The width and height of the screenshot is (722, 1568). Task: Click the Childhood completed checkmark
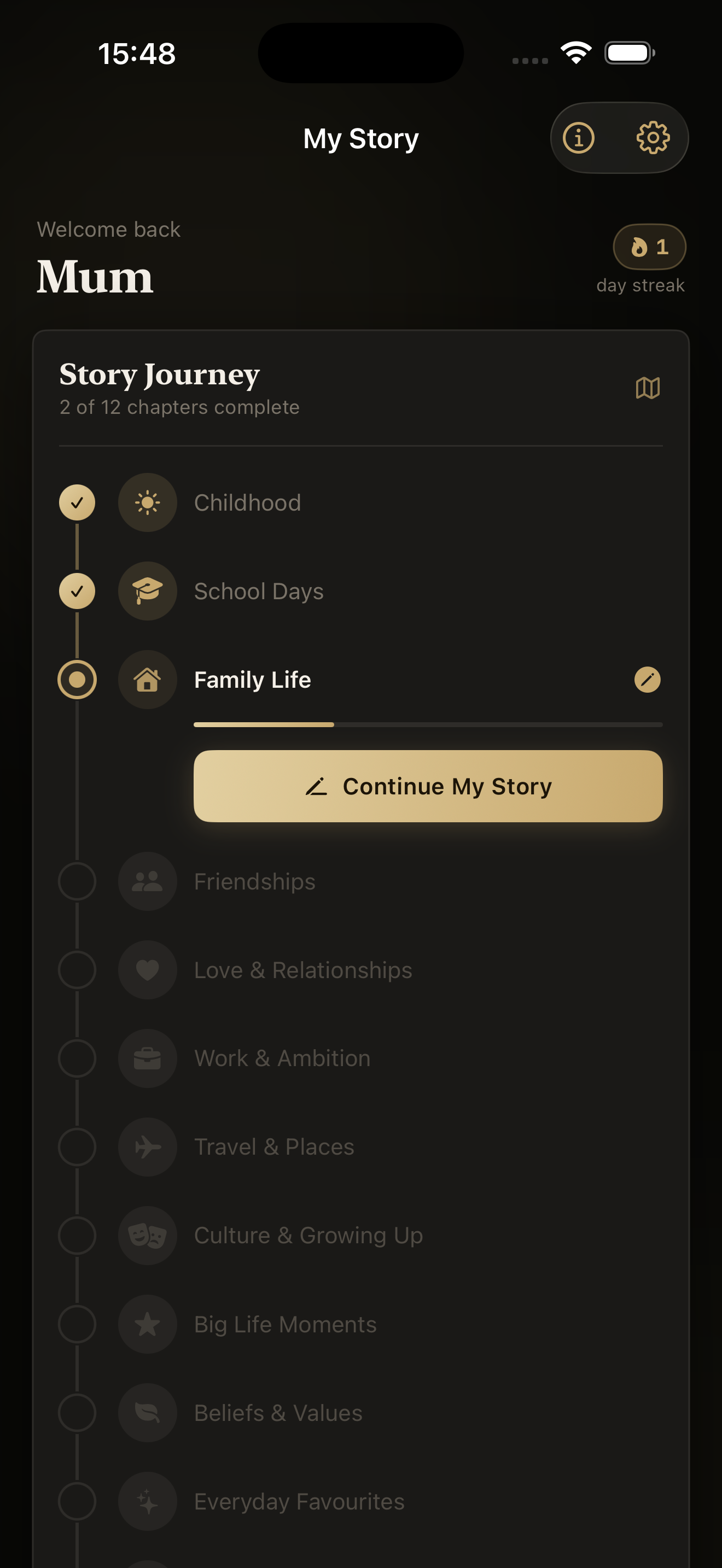pyautogui.click(x=77, y=502)
